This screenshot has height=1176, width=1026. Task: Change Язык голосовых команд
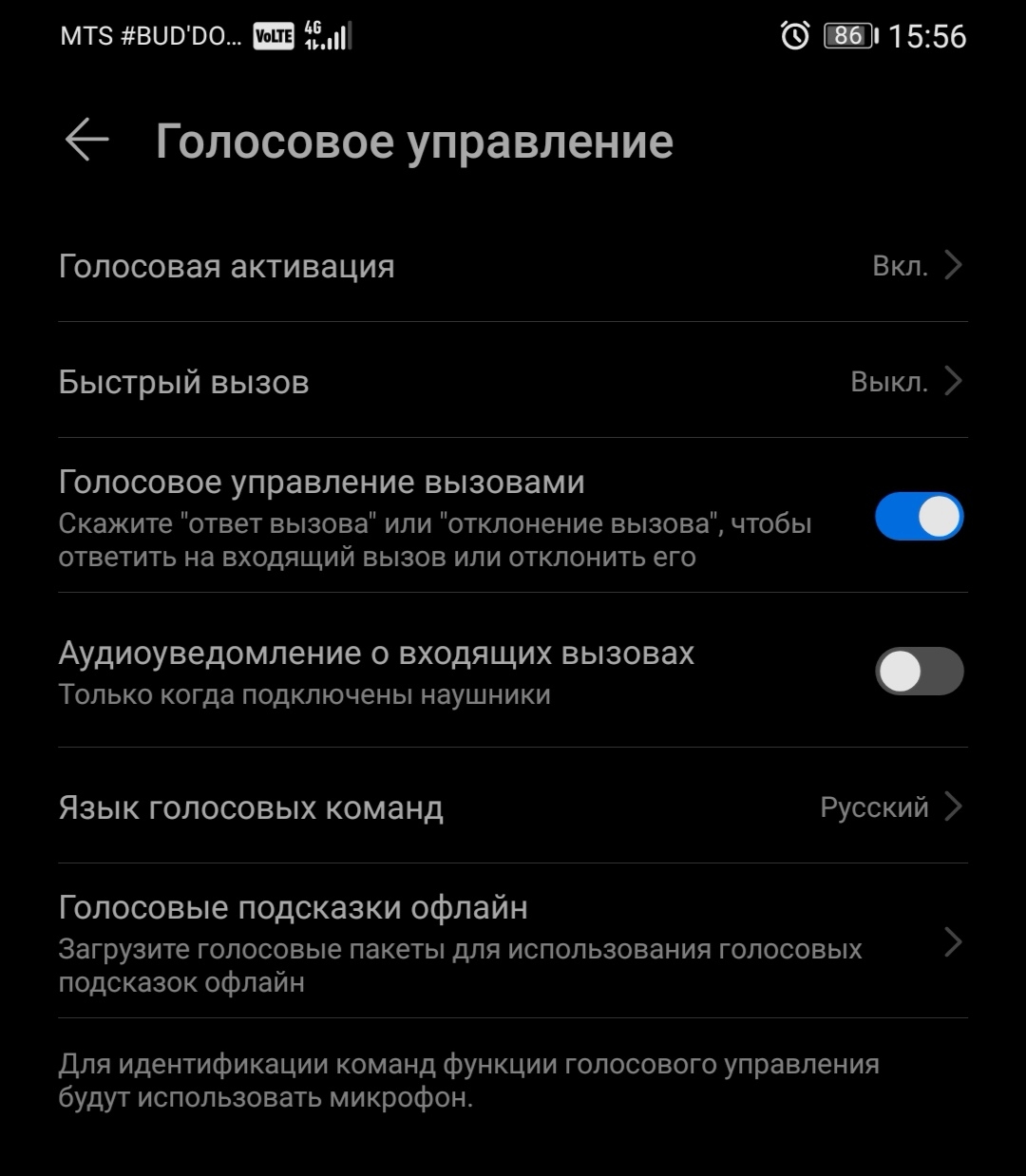coord(513,807)
